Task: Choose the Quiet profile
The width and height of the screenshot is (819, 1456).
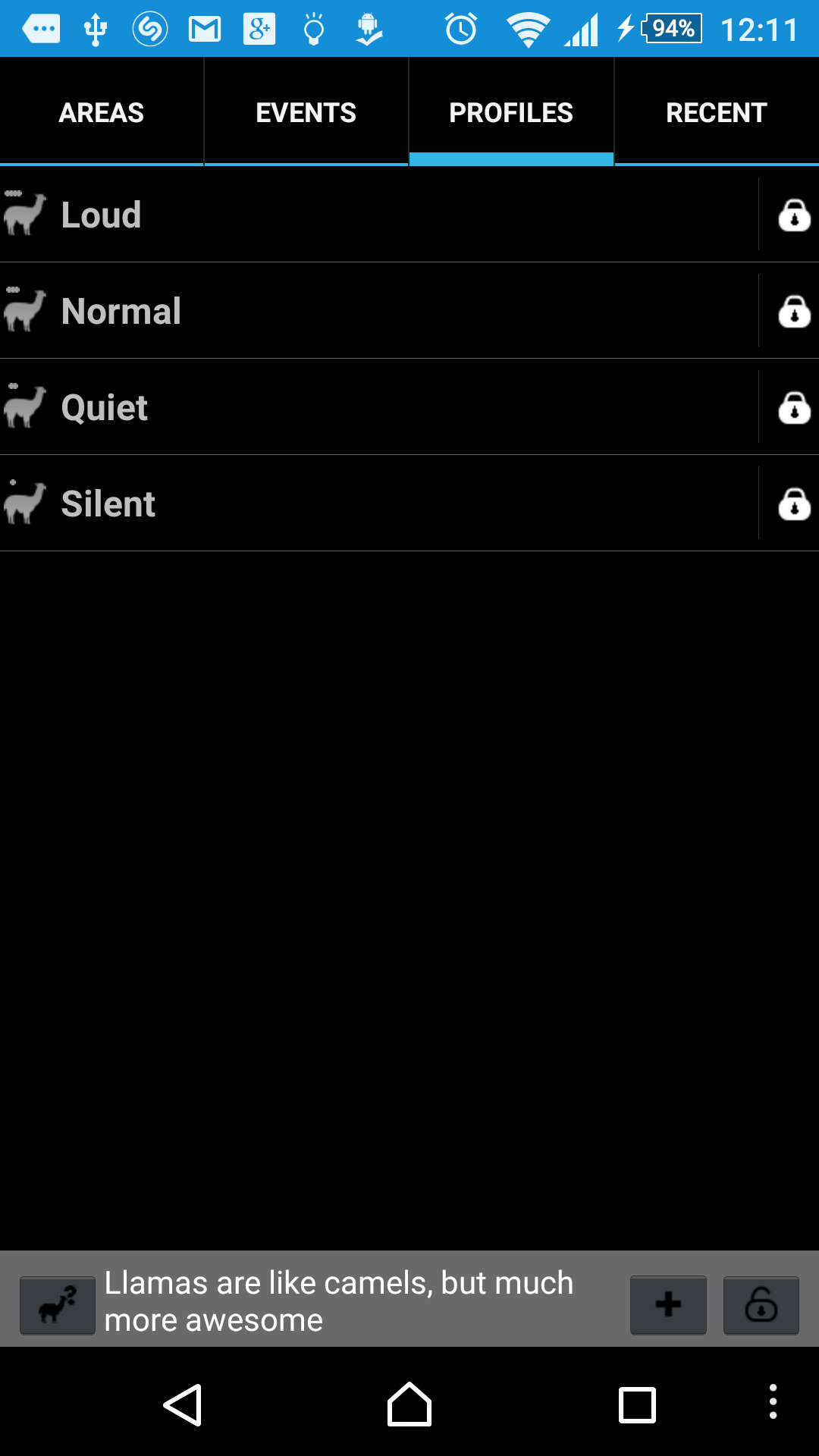Action: (x=379, y=407)
